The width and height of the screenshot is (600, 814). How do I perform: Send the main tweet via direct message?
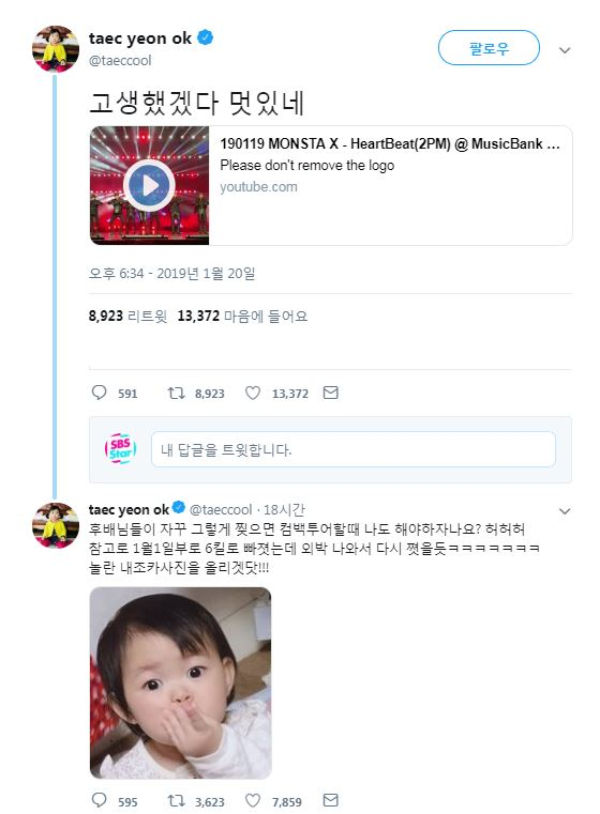pos(331,393)
